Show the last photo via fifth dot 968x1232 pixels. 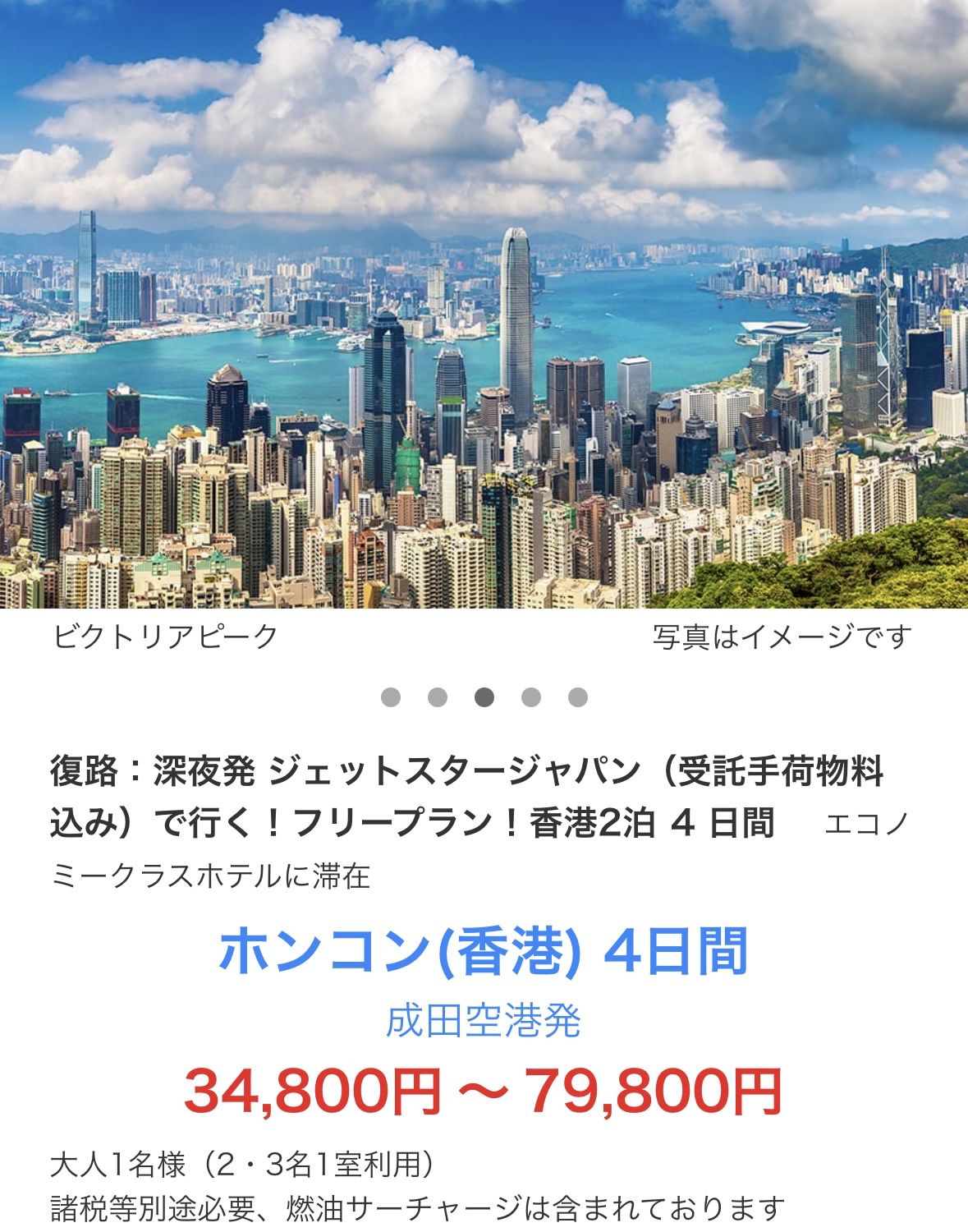click(x=578, y=697)
